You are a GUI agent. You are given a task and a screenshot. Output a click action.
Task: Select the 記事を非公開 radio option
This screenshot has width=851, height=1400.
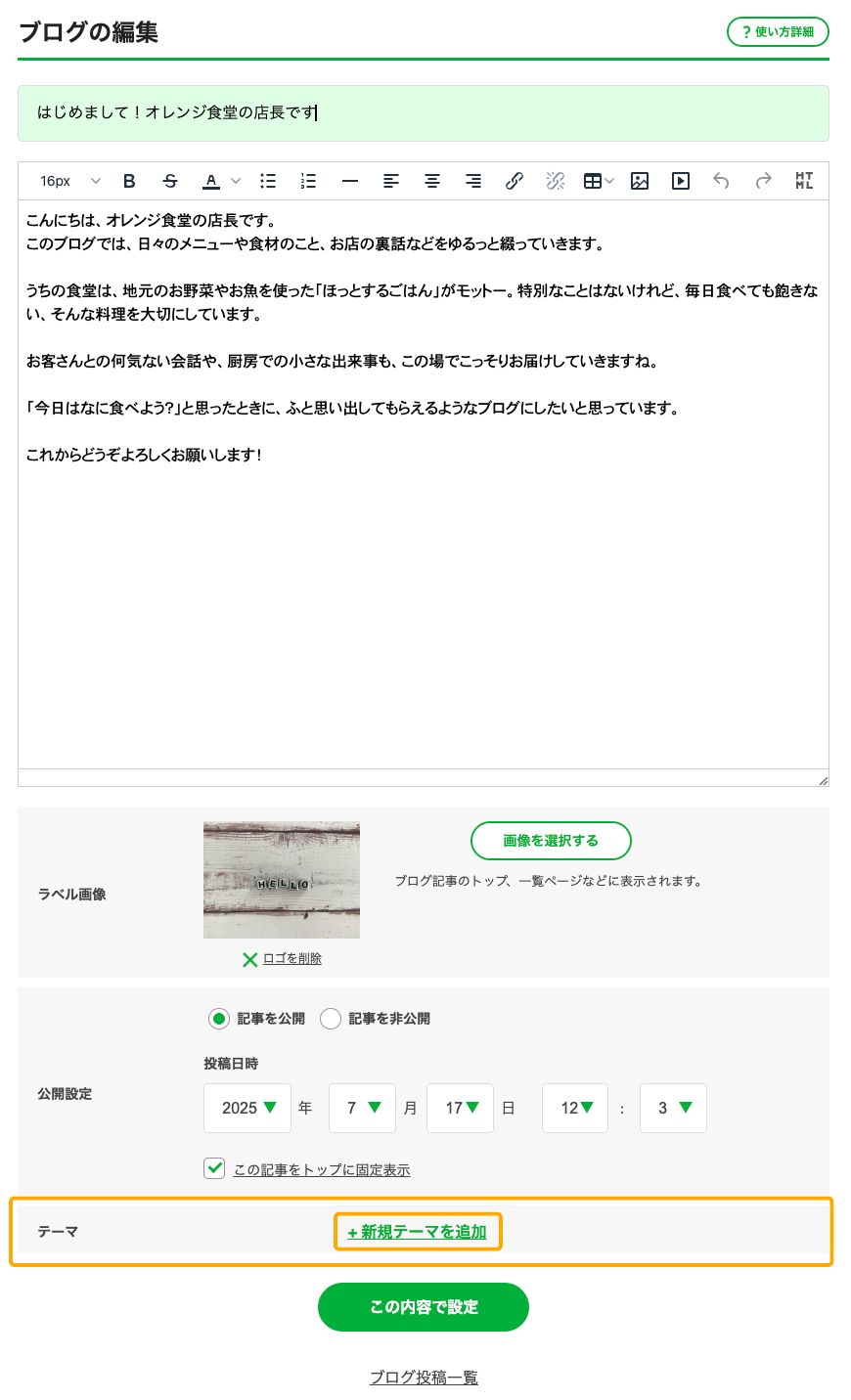tap(332, 1019)
